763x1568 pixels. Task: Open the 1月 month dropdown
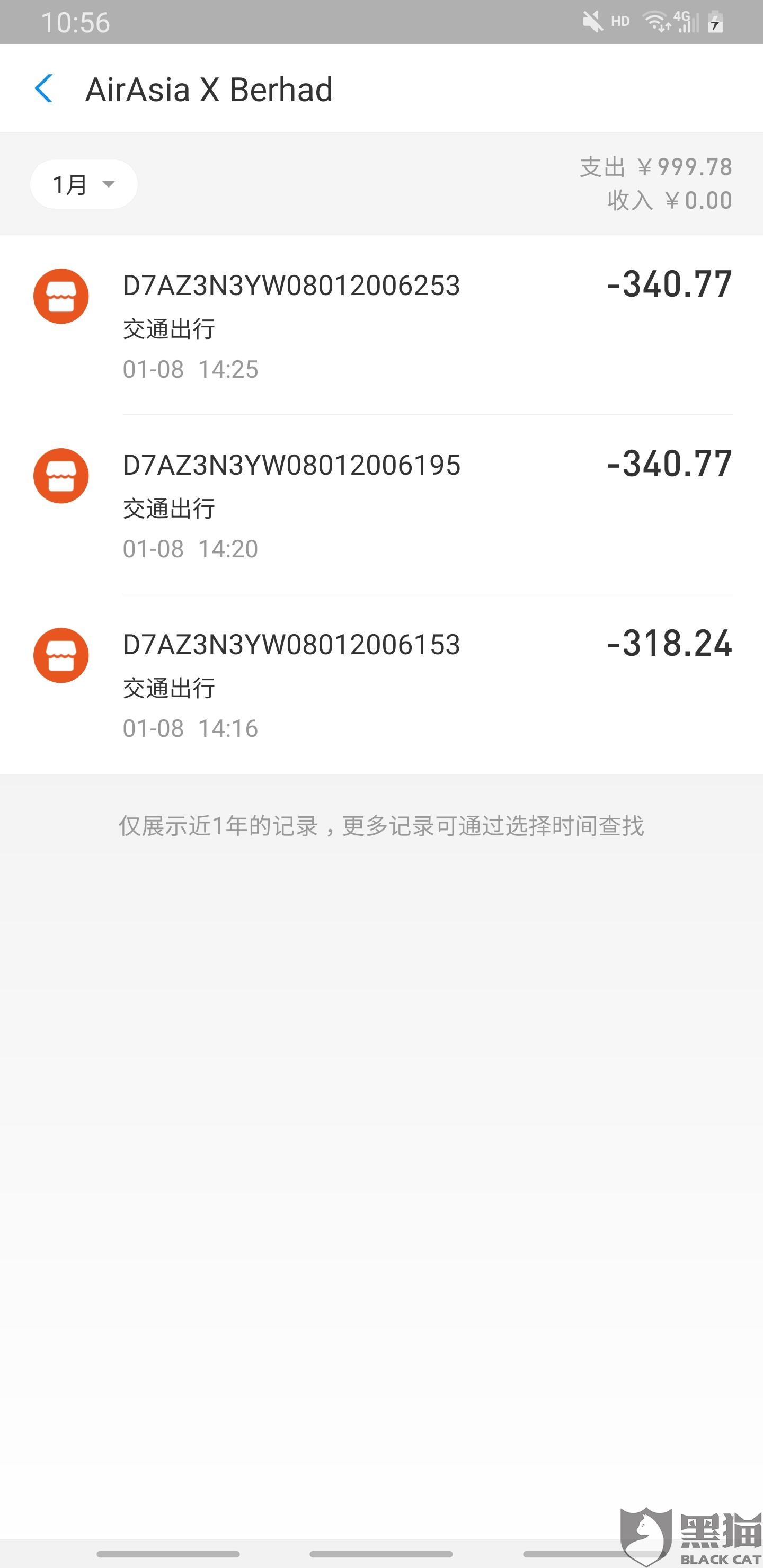[83, 184]
